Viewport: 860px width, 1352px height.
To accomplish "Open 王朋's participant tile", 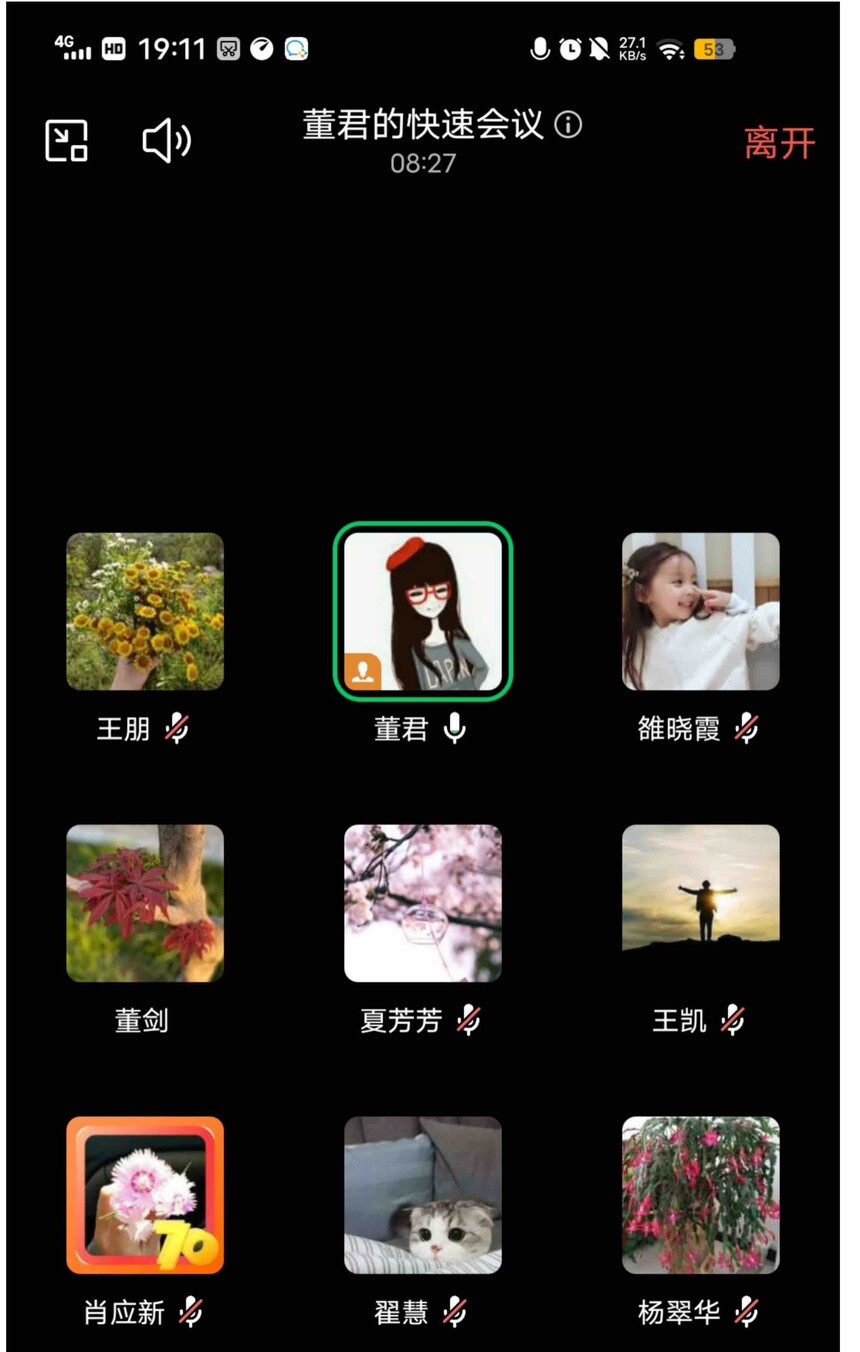I will 145,611.
